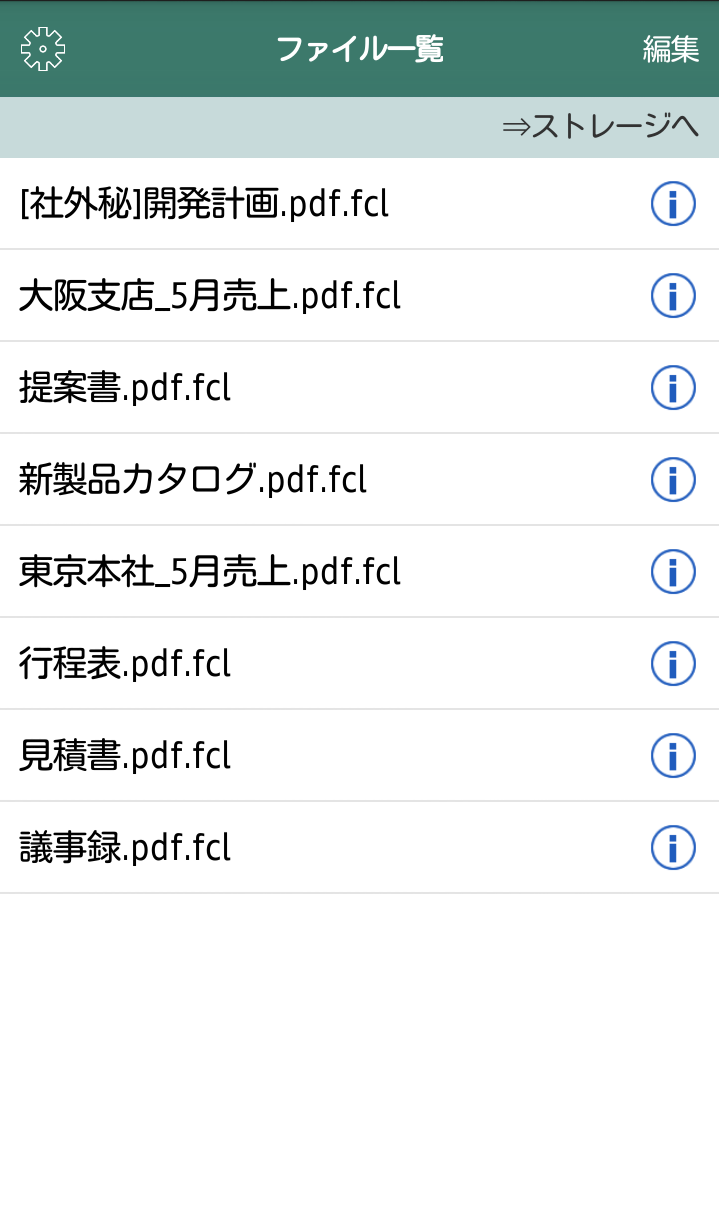Tap info icon for 新製品カタログ.pdf.fcl

coord(673,480)
